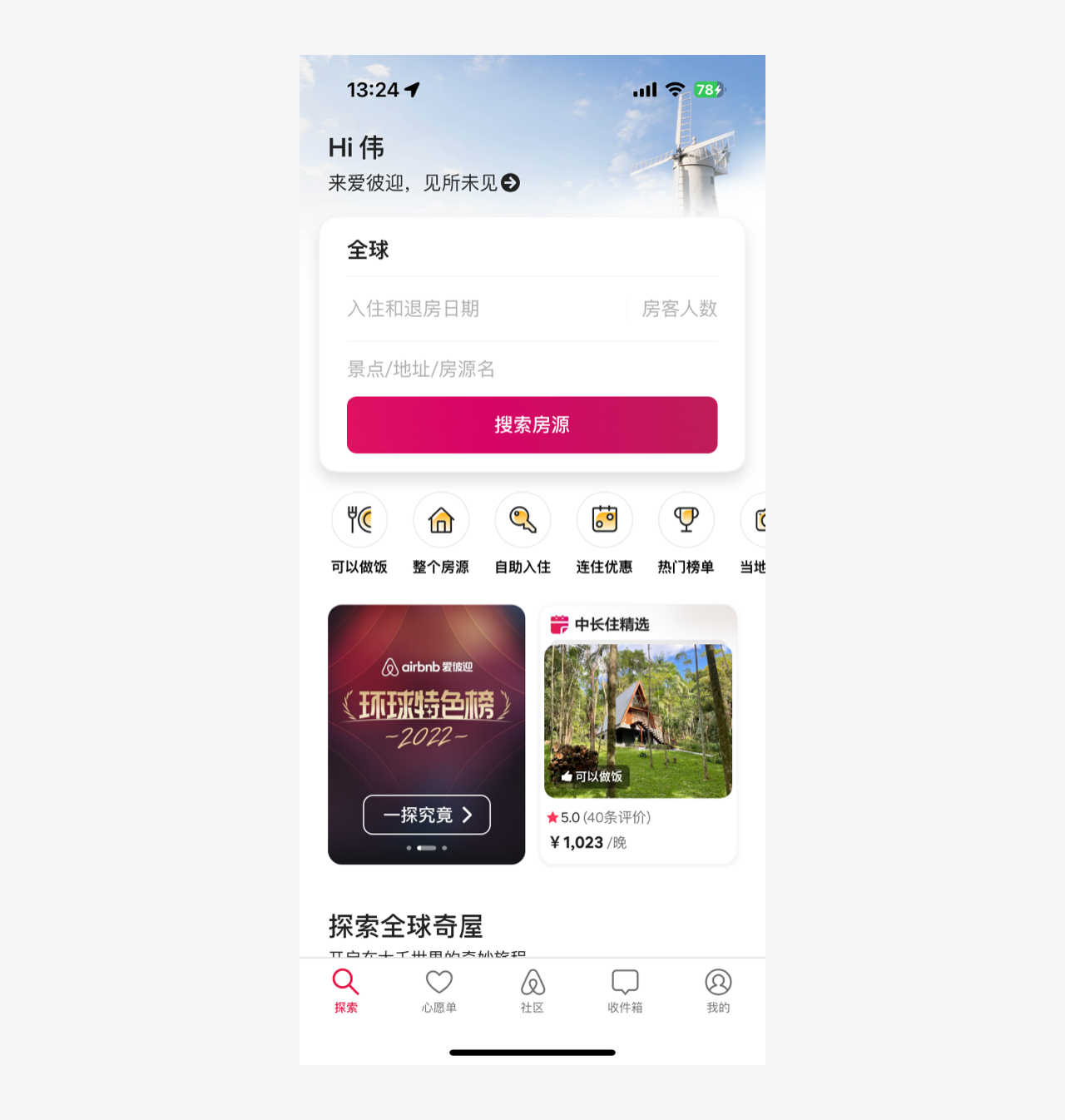Viewport: 1065px width, 1120px height.
Task: Open the 全球 destination selector
Action: [368, 250]
